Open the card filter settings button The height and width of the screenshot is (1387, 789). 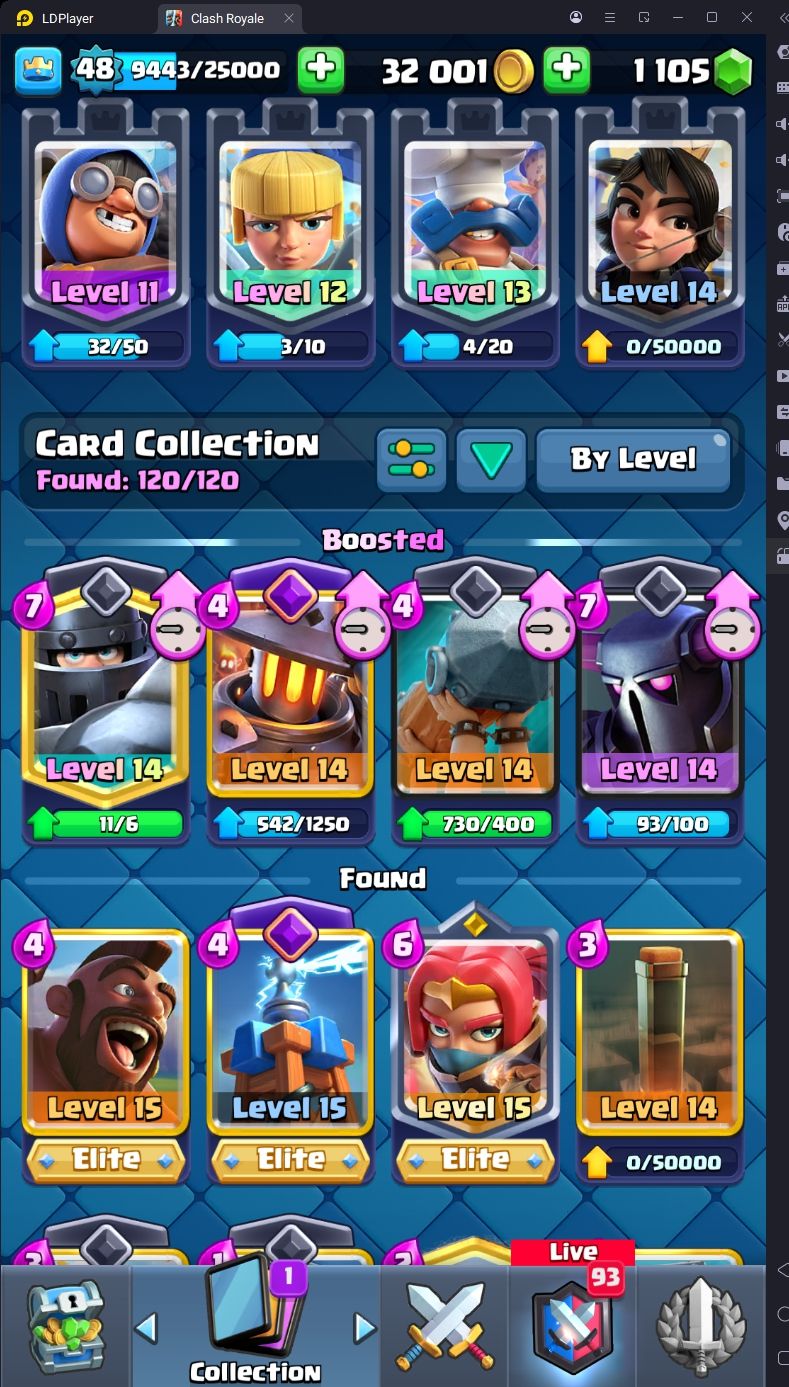[411, 459]
